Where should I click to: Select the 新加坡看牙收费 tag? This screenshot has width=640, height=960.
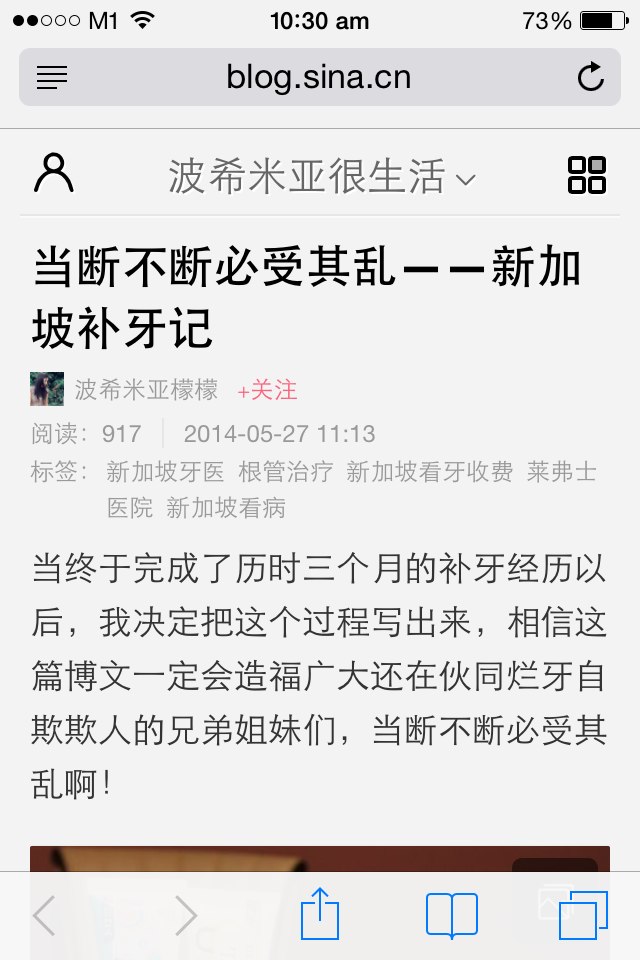click(x=429, y=471)
